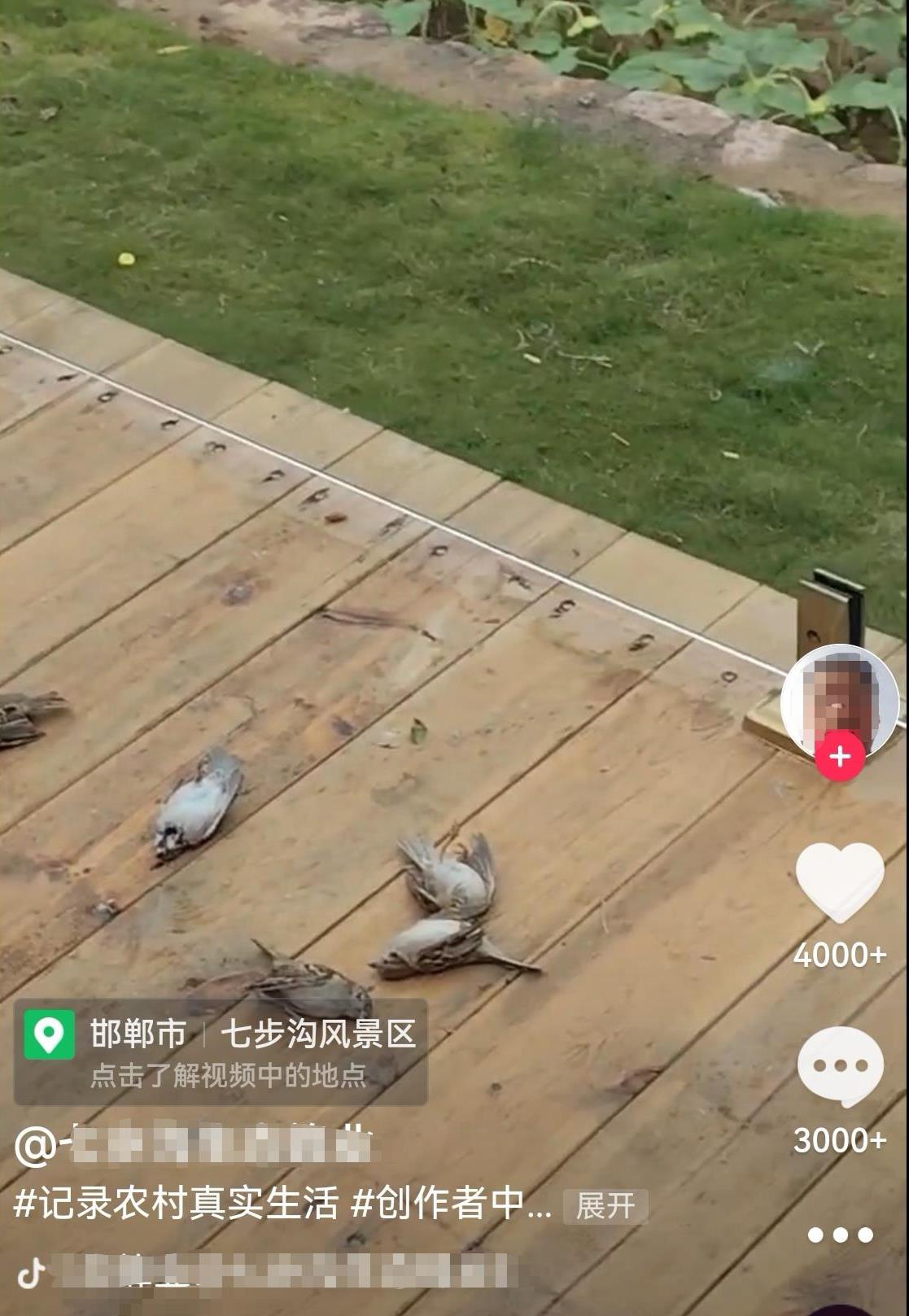
Task: Click the heart icon above the like count
Action: tap(838, 882)
